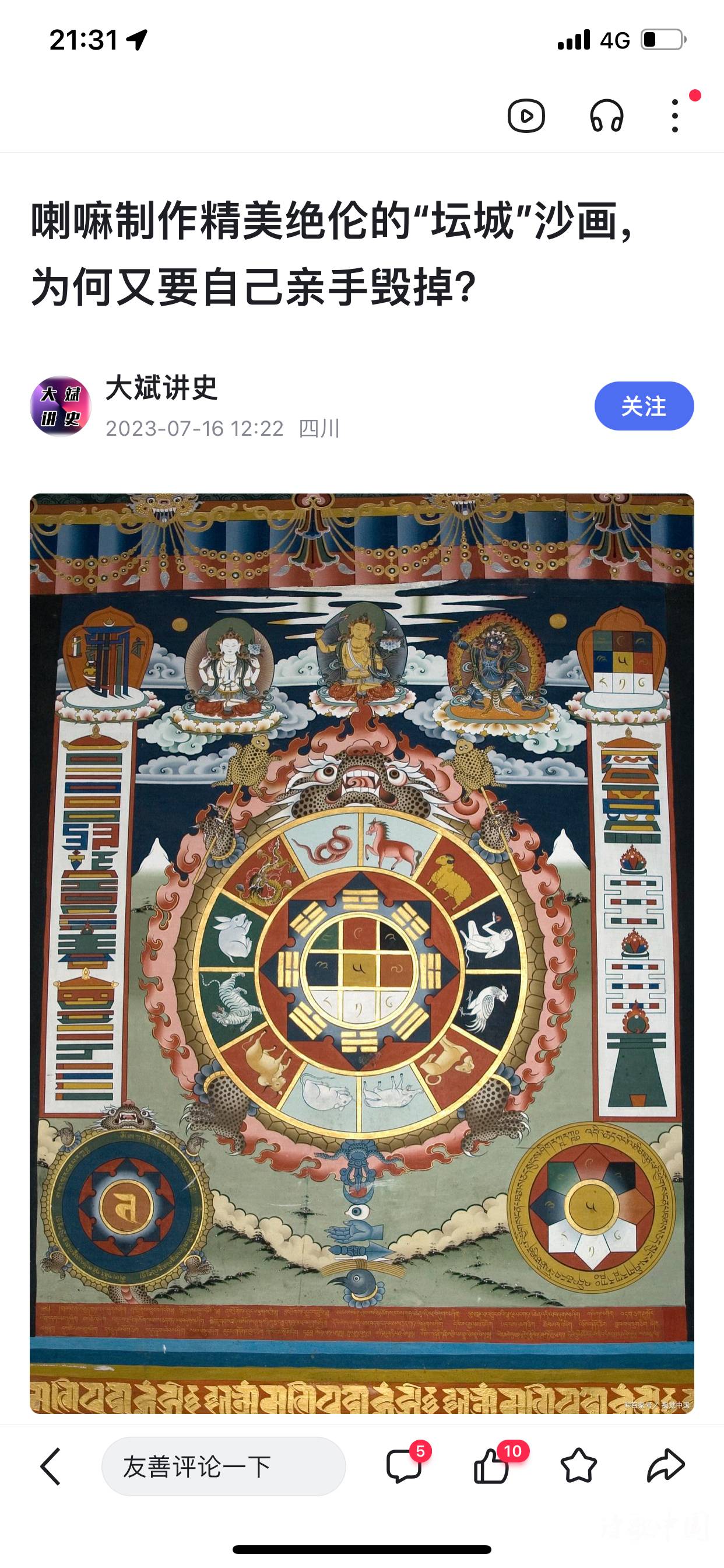The image size is (724, 1568).
Task: Share this article
Action: [x=666, y=1466]
